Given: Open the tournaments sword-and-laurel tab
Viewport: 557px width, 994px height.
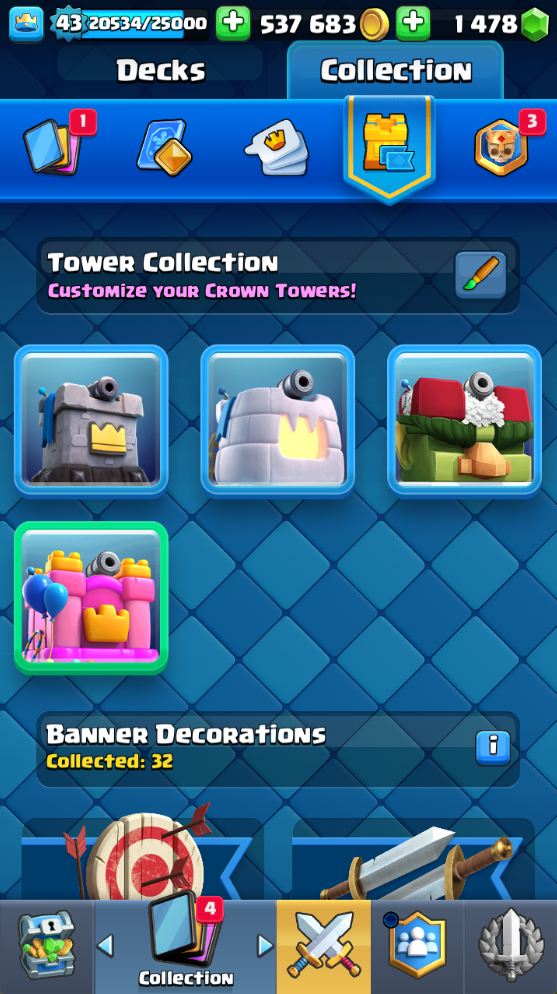Looking at the screenshot, I should [x=511, y=946].
